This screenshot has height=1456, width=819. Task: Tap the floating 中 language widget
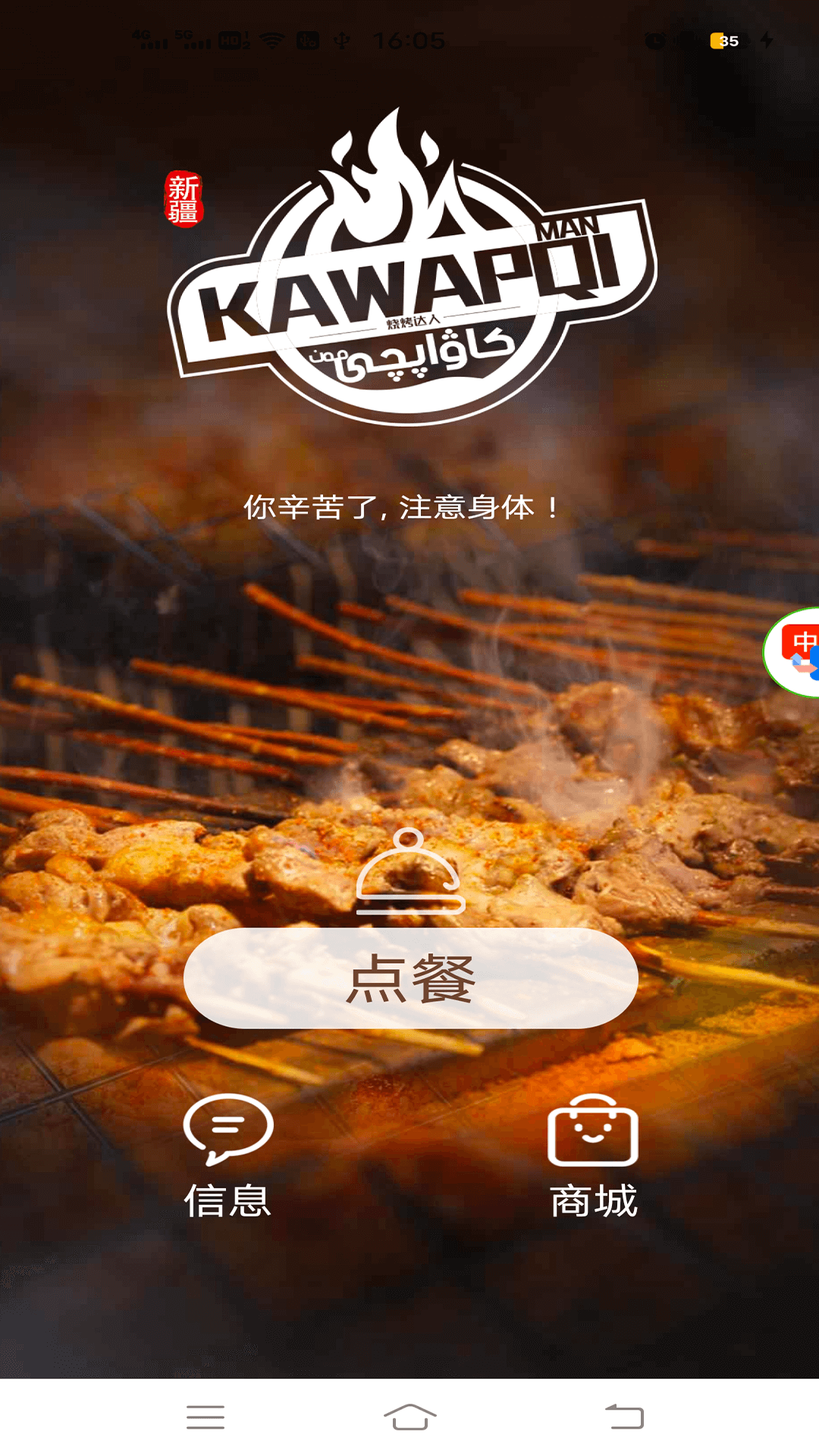(798, 652)
